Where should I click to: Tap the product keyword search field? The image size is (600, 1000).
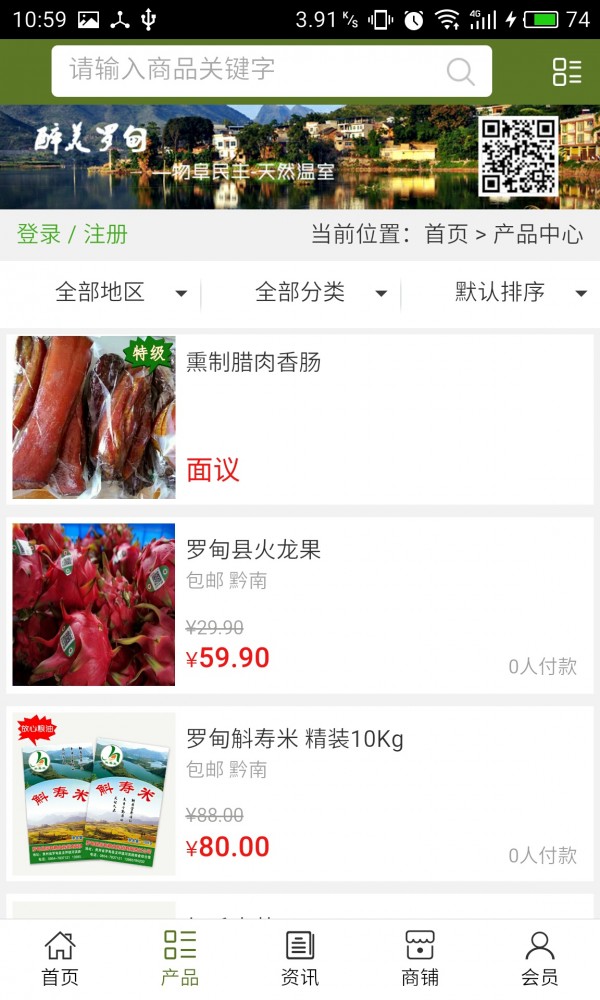(x=250, y=70)
